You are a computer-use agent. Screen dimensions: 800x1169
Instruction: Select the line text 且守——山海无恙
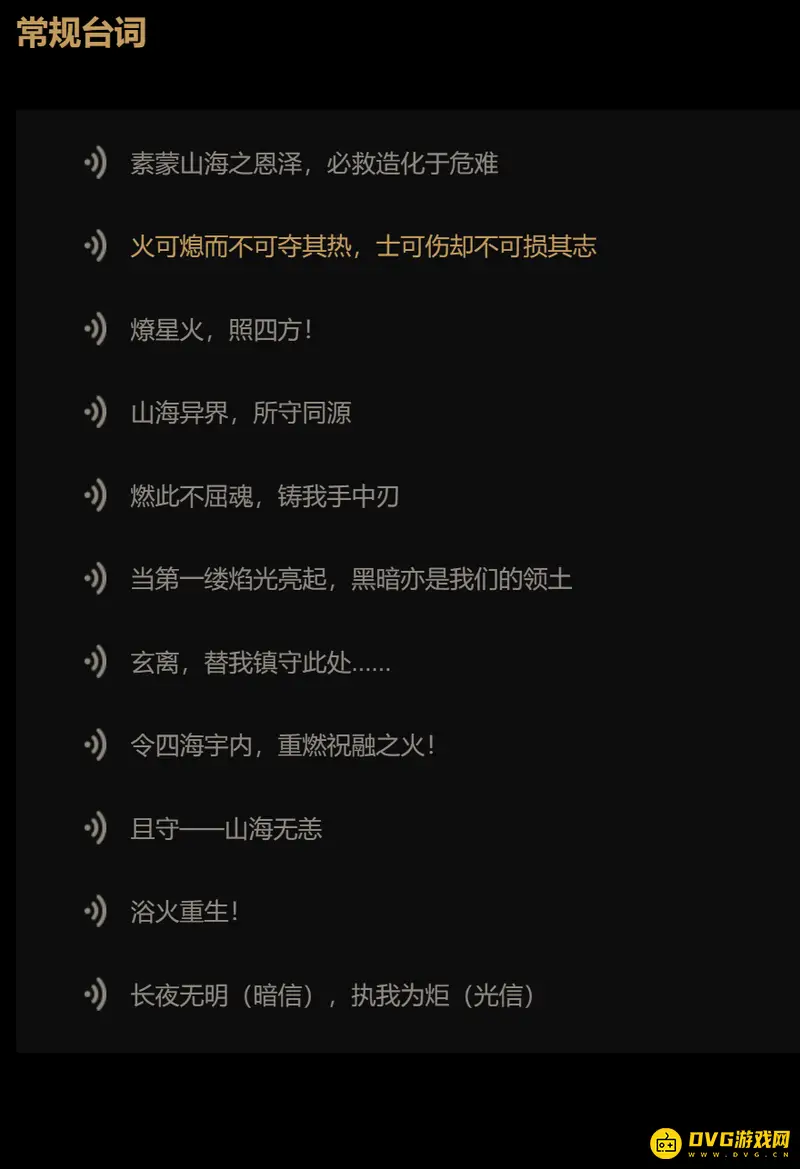[226, 828]
